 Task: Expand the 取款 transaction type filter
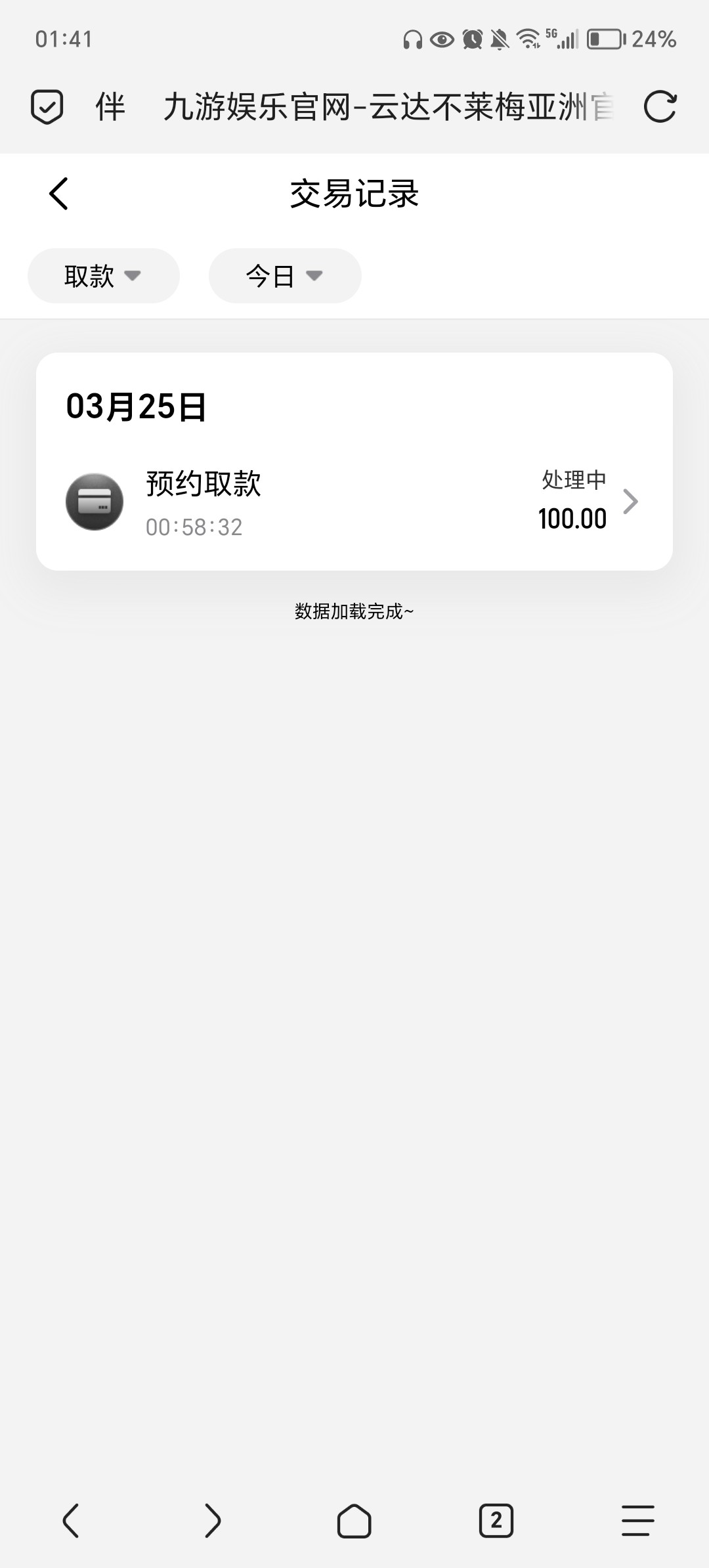tap(103, 276)
